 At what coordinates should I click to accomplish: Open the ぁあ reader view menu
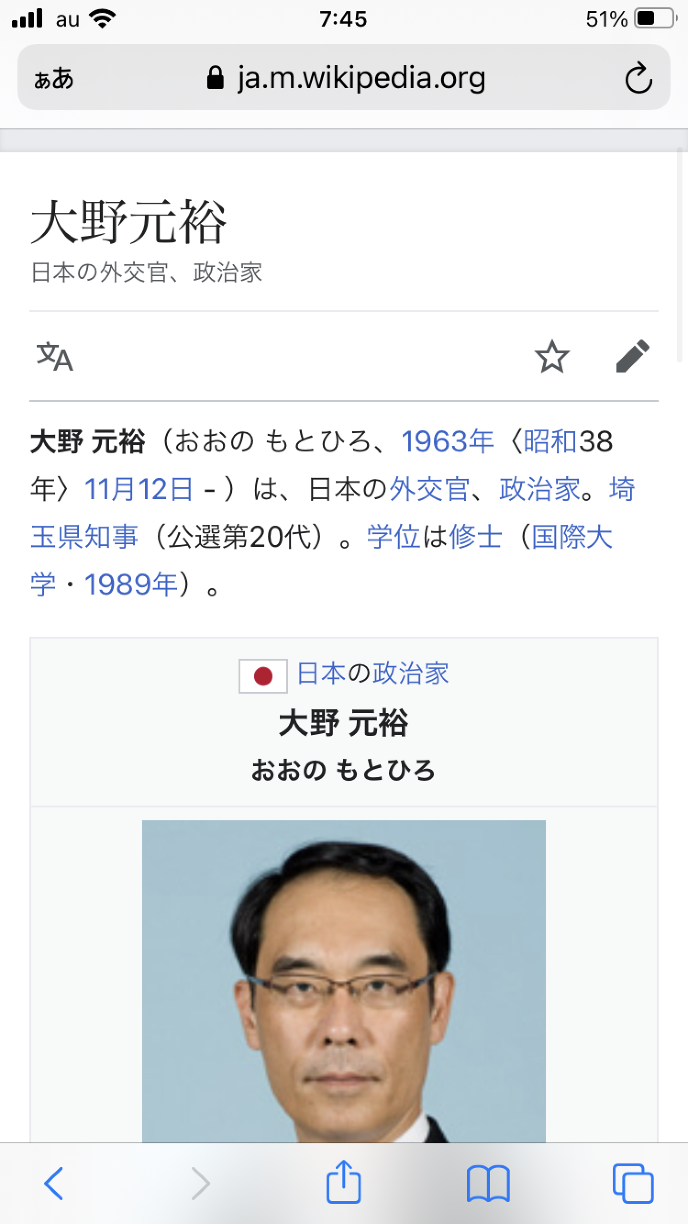click(53, 78)
